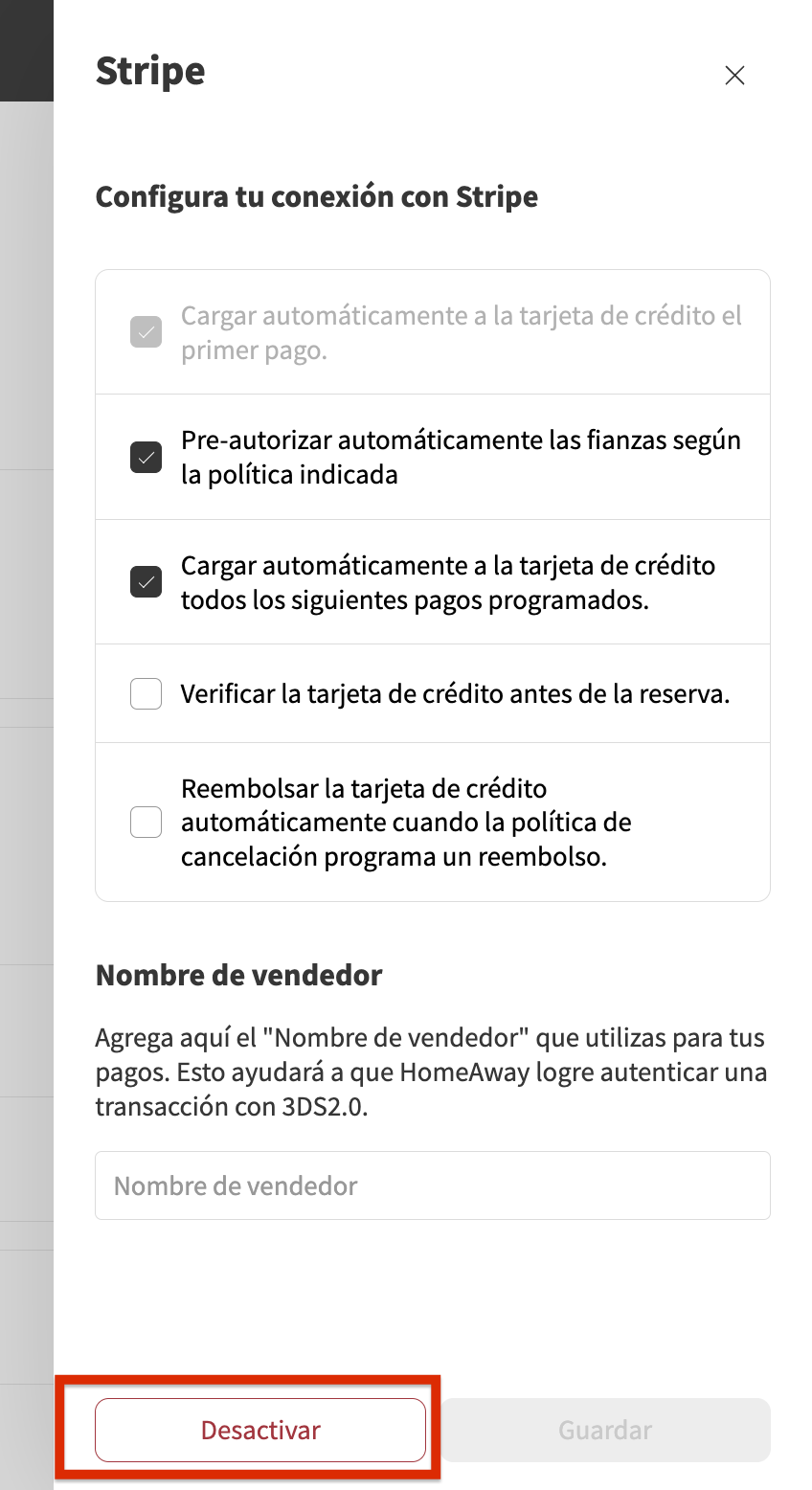Select the Configura tu conexión heading

[x=316, y=196]
